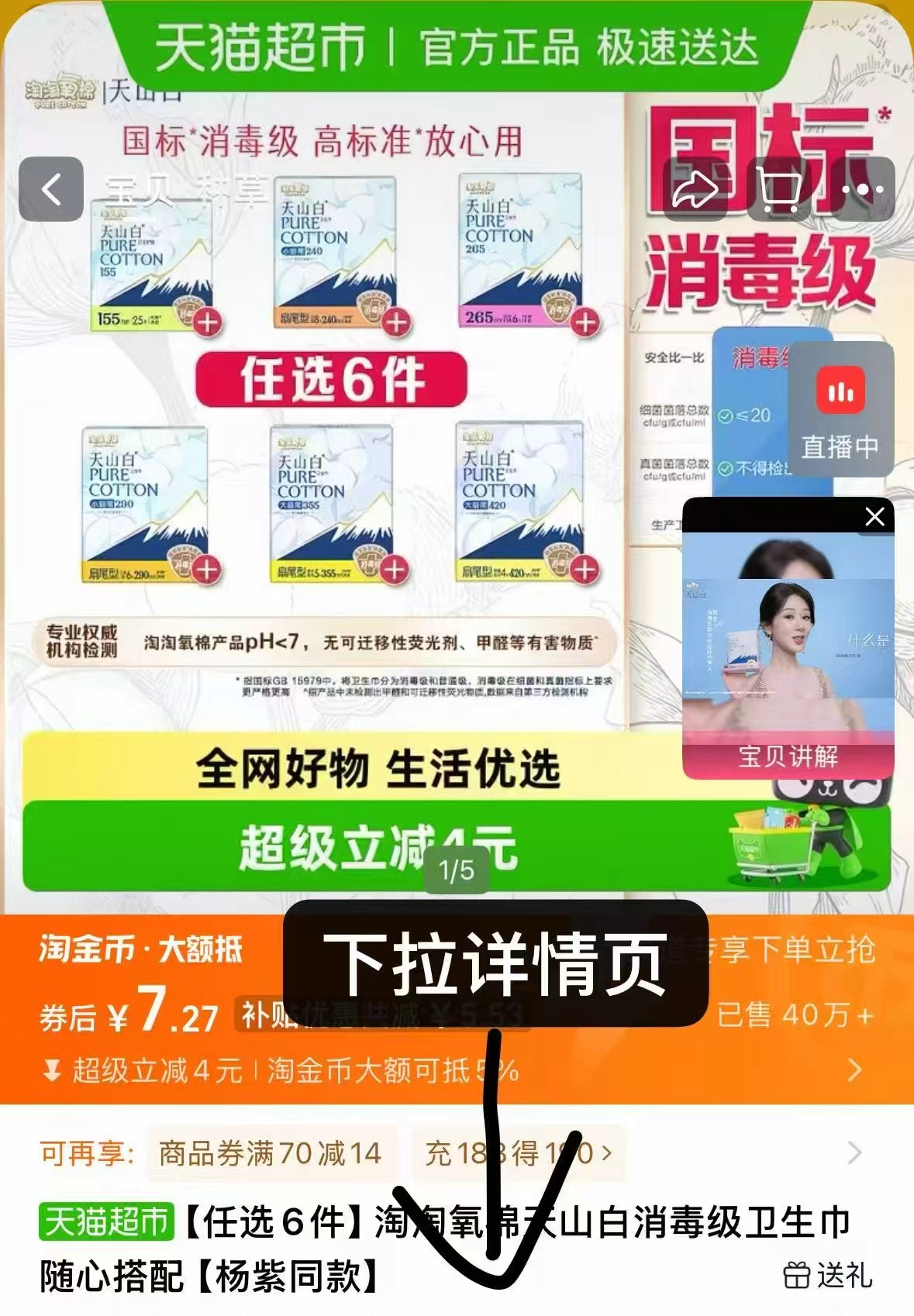Open the shopping cart icon
The width and height of the screenshot is (914, 1316).
click(x=779, y=189)
